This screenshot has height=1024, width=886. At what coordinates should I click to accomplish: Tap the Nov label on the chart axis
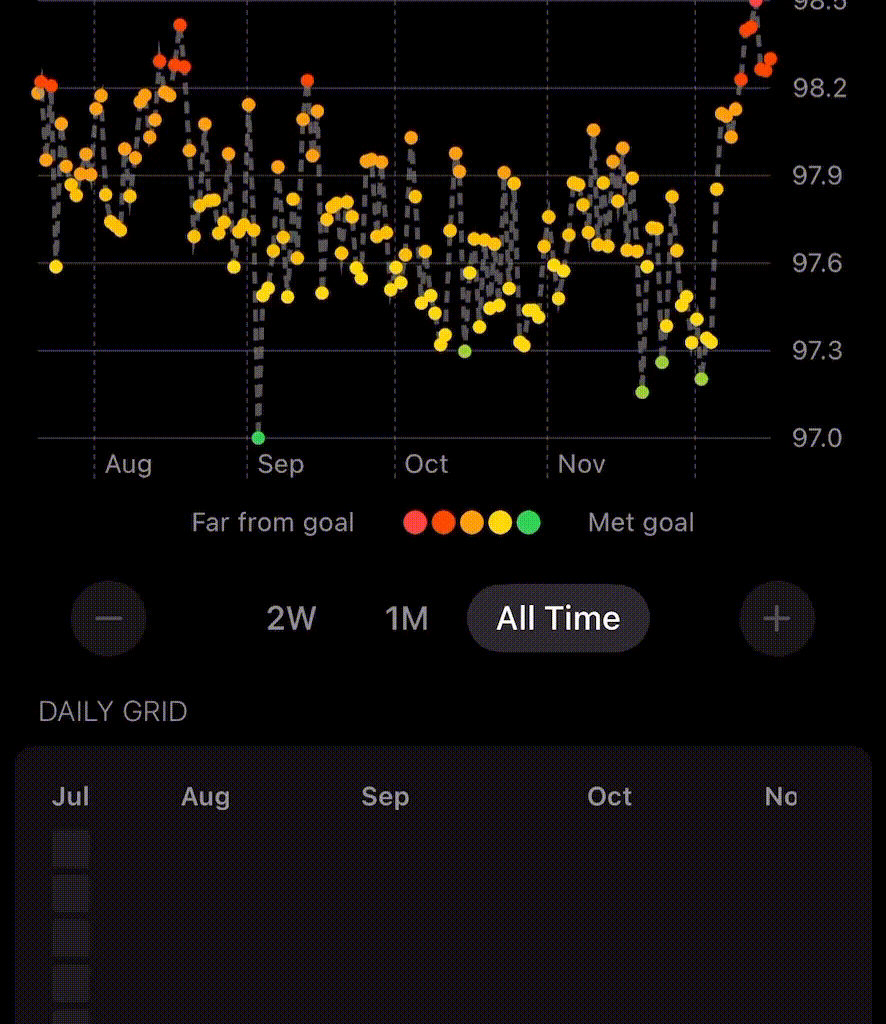[x=581, y=464]
